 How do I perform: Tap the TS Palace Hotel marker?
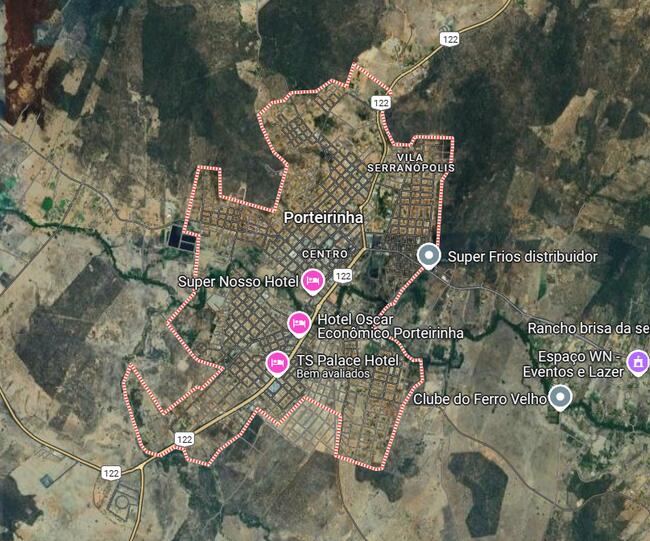tap(276, 362)
